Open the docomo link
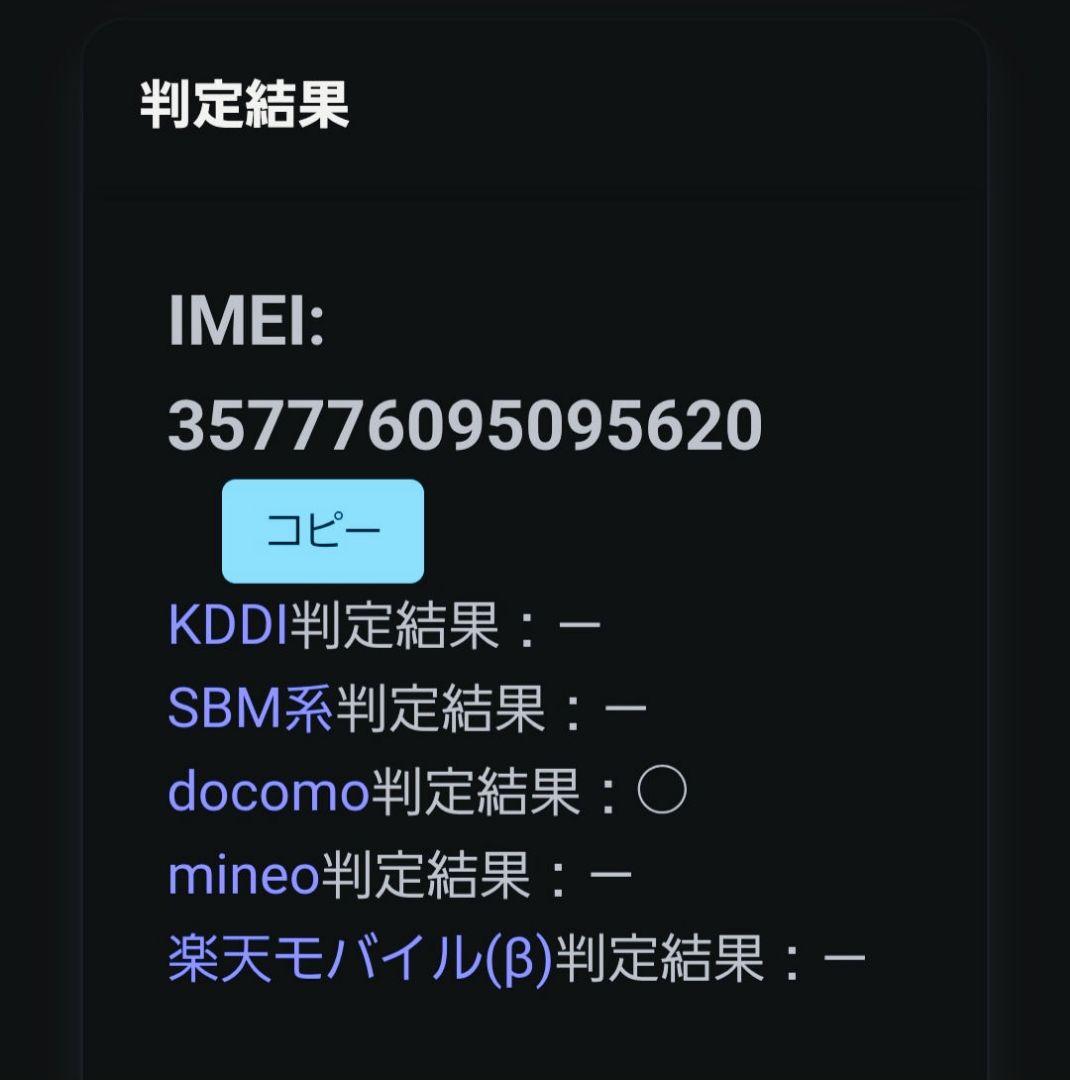Image resolution: width=1070 pixels, height=1080 pixels. (x=269, y=793)
